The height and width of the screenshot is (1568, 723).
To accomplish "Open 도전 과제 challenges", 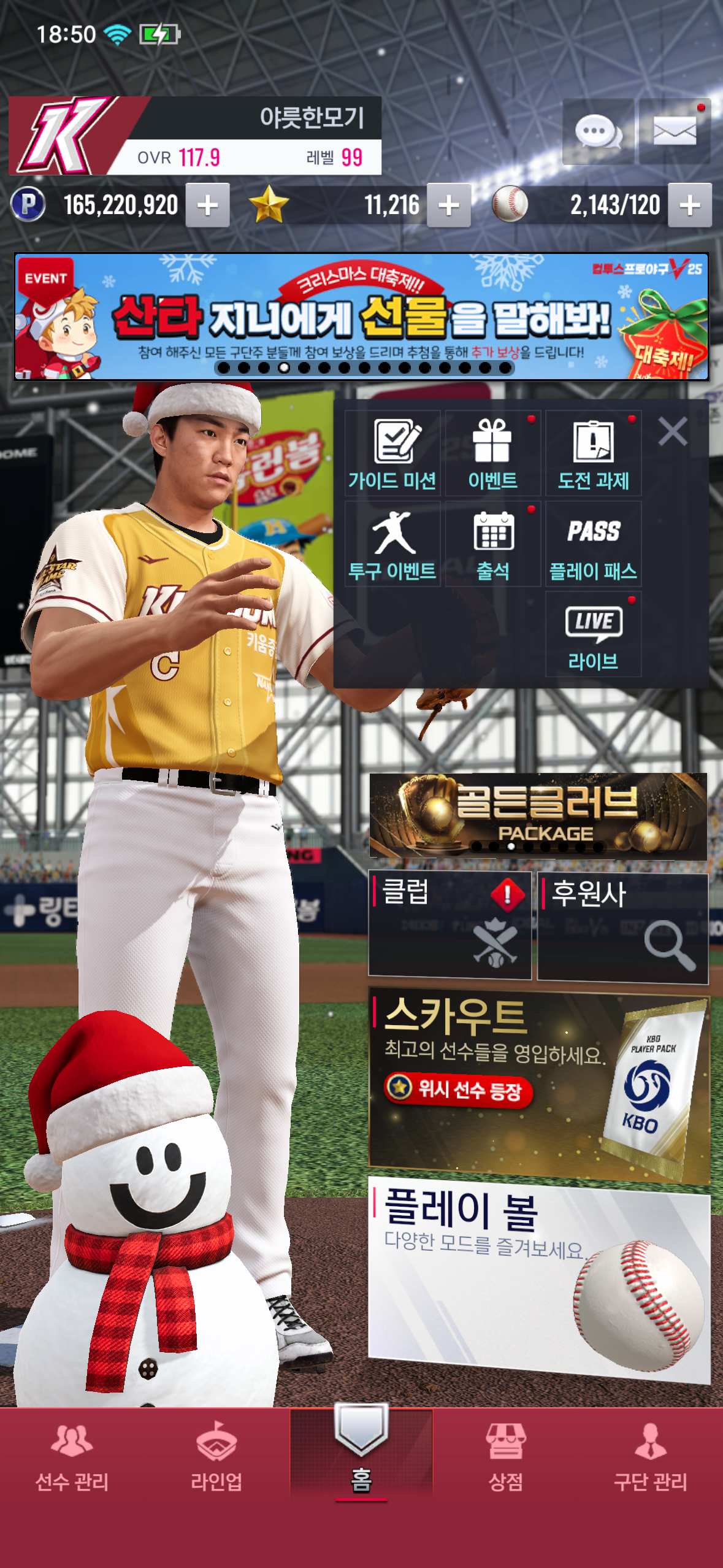I will (593, 454).
